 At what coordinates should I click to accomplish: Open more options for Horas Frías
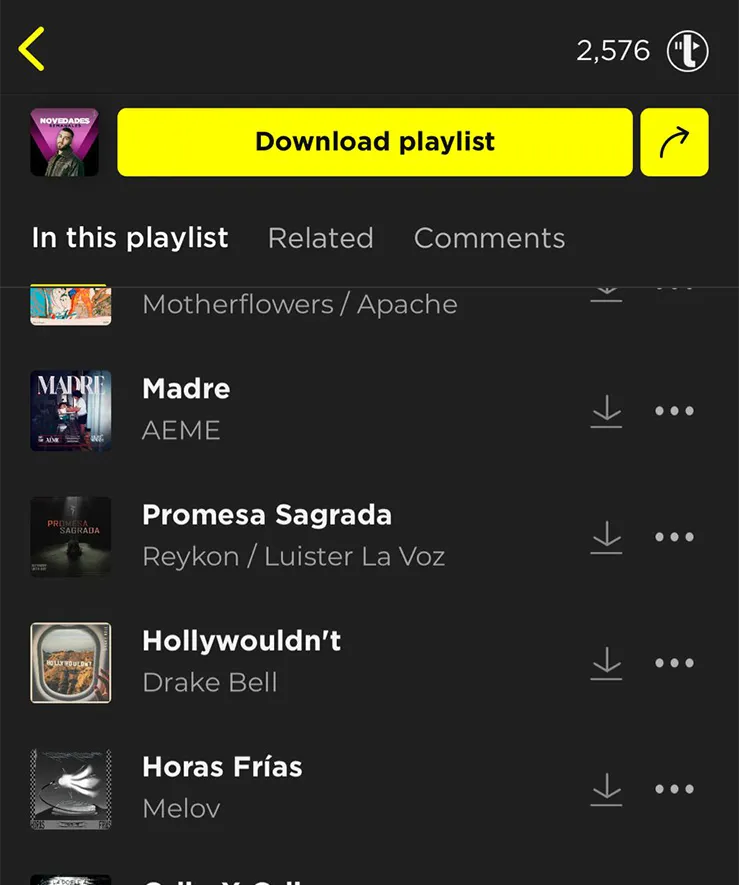pyautogui.click(x=674, y=789)
